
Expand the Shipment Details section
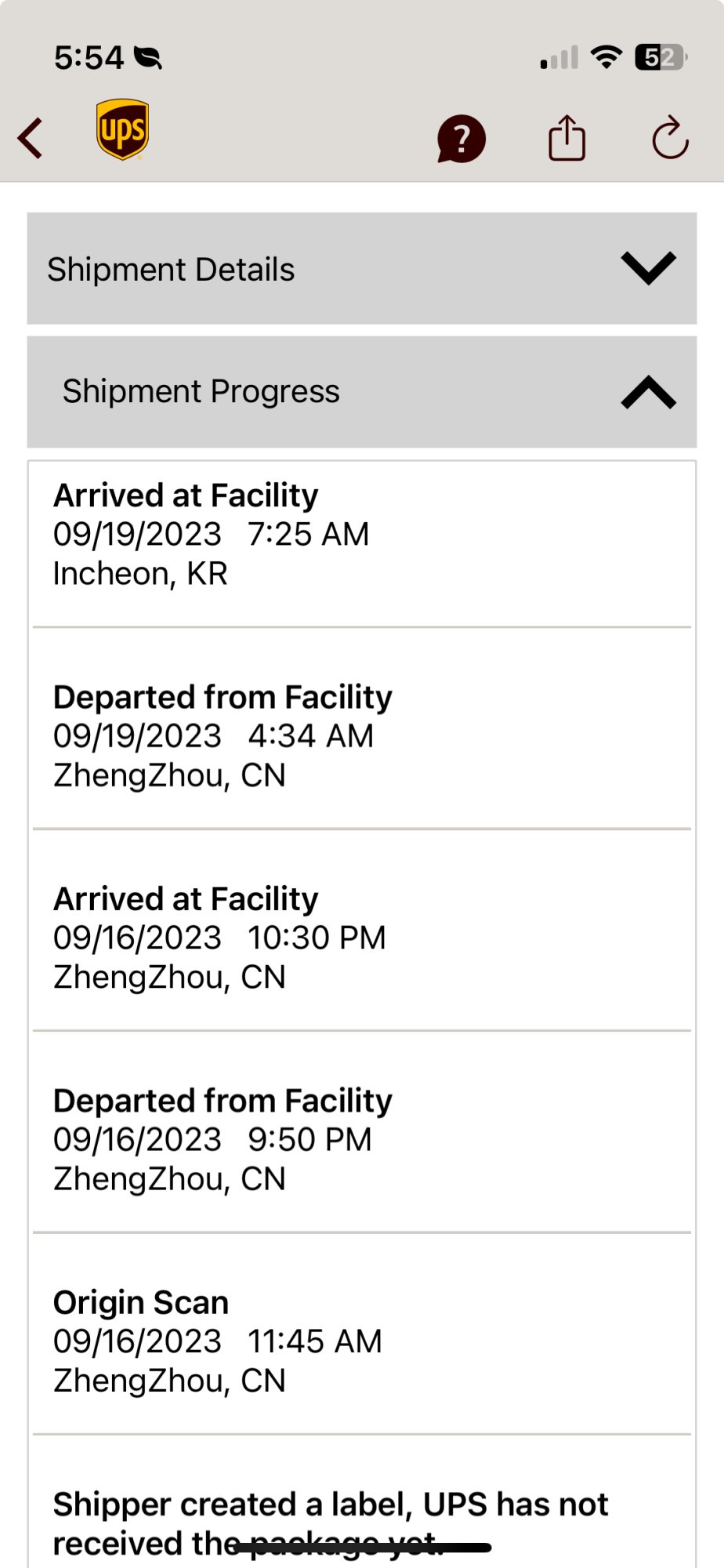click(648, 268)
